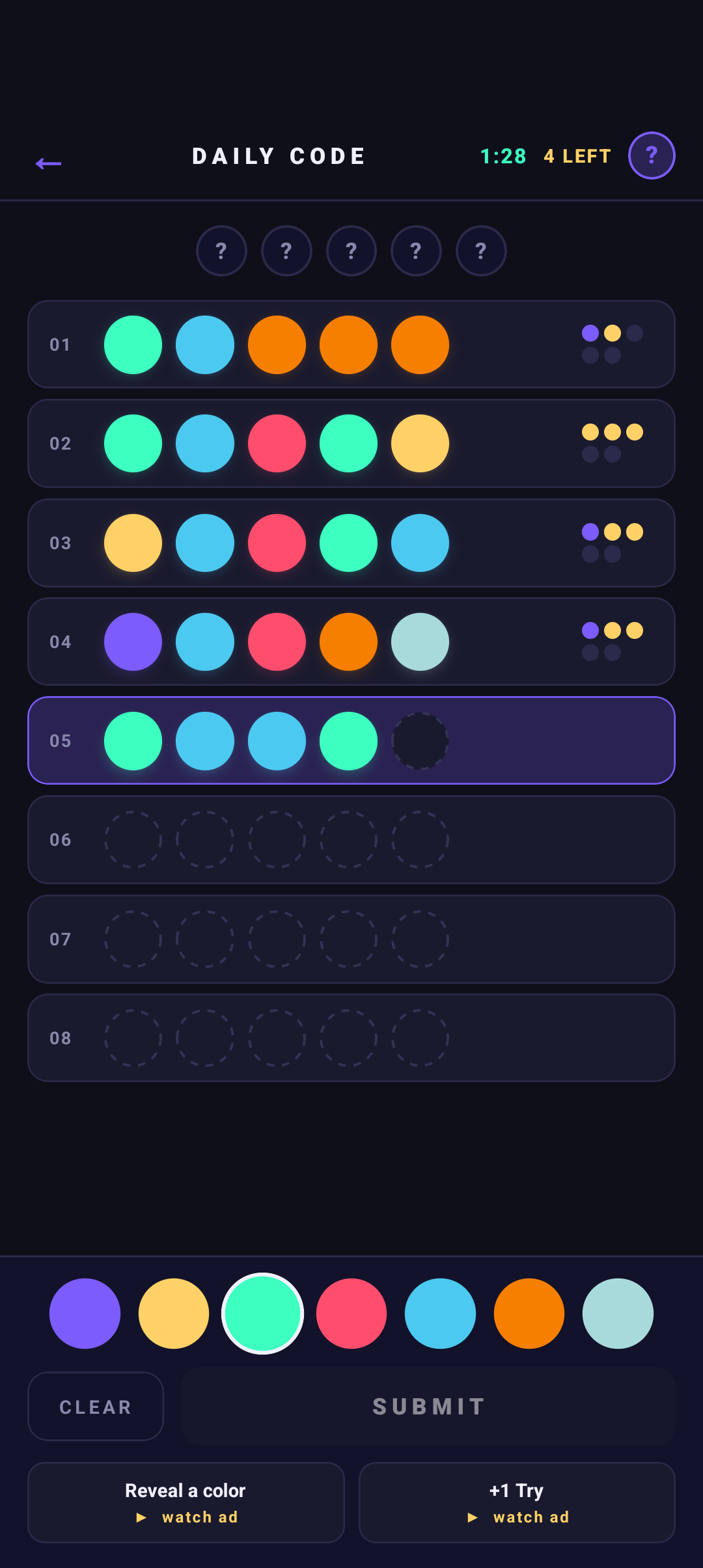Watch ad for +1 Try
703x1568 pixels.
[517, 1502]
